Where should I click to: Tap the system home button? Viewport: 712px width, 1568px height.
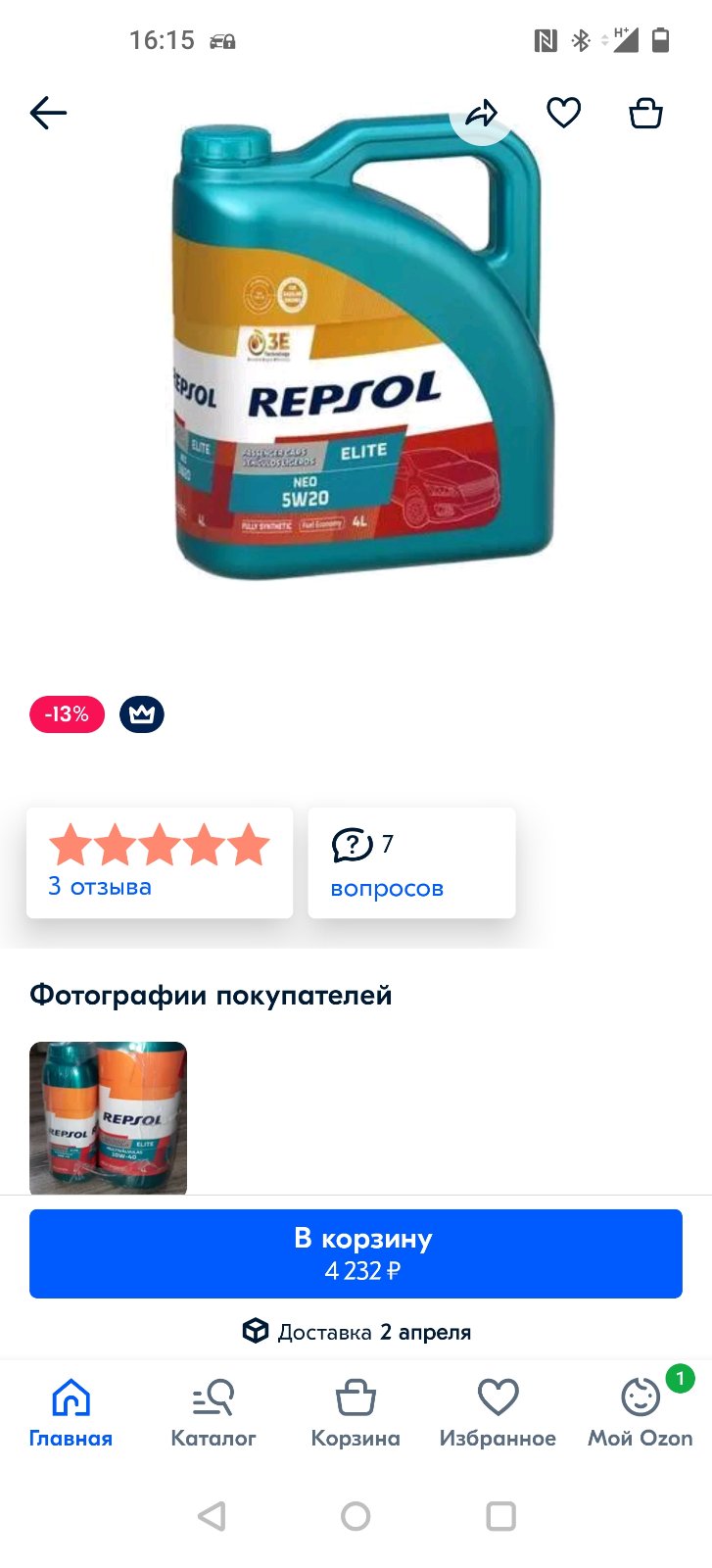[356, 1516]
